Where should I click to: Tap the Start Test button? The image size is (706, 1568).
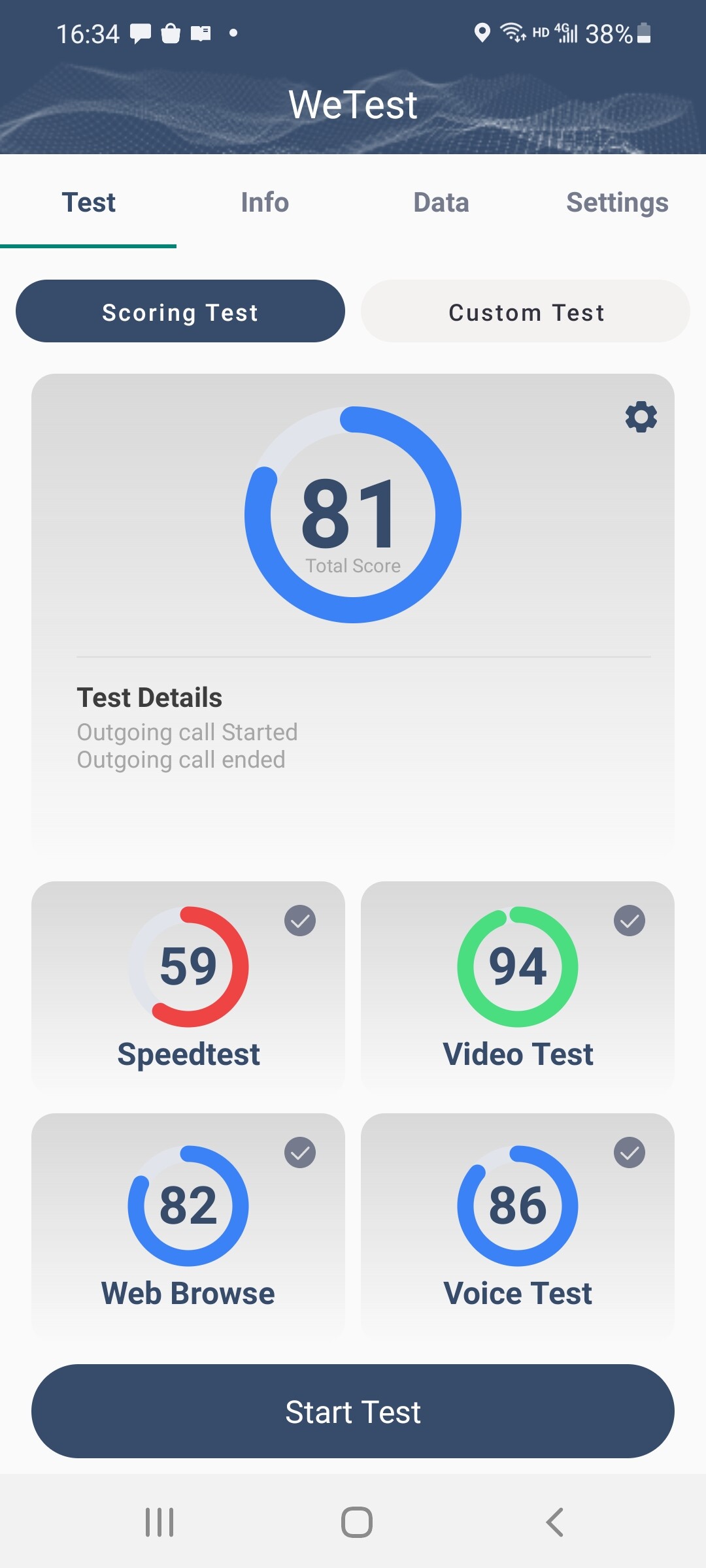coord(353,1411)
